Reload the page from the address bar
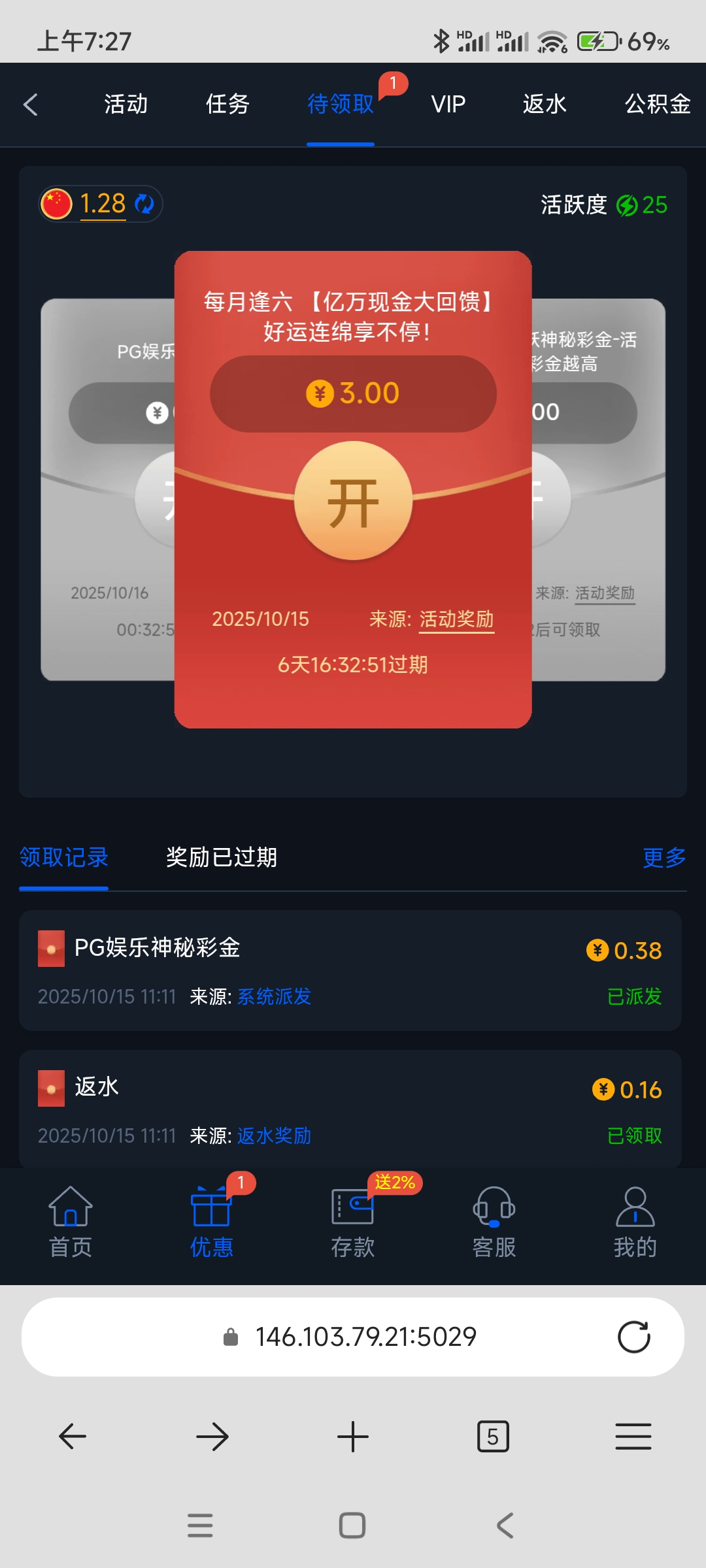Screen dimensions: 706x1568 (x=633, y=1337)
